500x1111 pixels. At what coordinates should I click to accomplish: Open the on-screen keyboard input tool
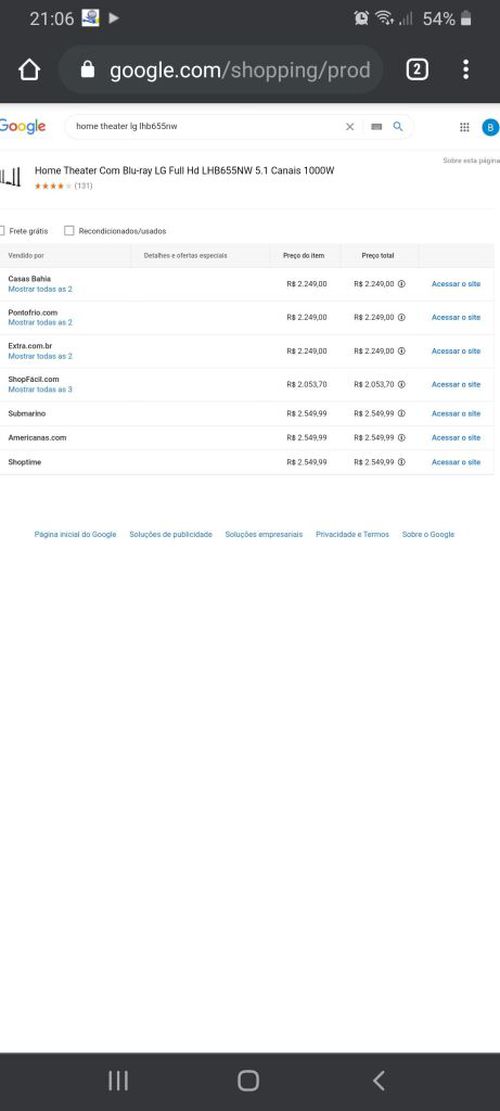point(376,127)
